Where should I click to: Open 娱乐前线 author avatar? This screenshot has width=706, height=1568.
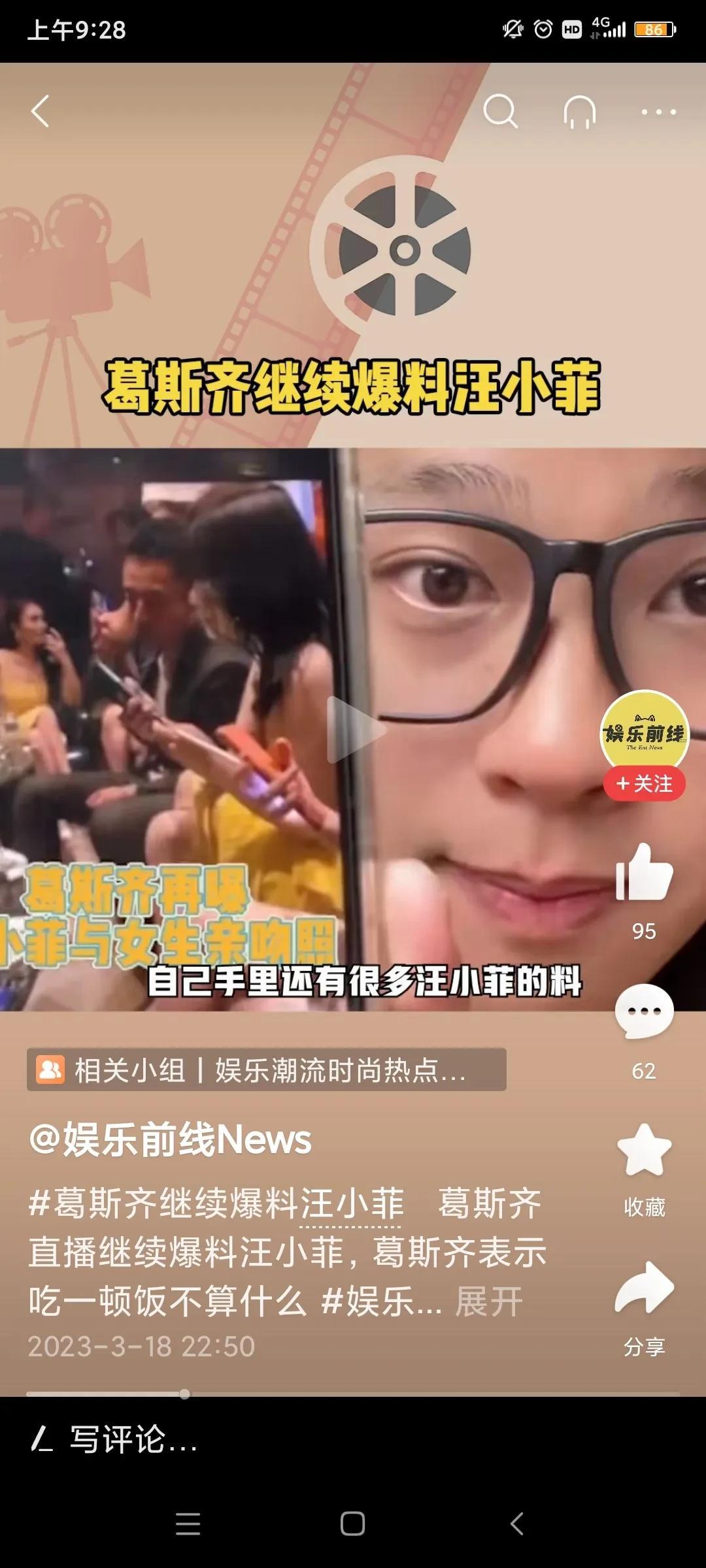tap(644, 730)
